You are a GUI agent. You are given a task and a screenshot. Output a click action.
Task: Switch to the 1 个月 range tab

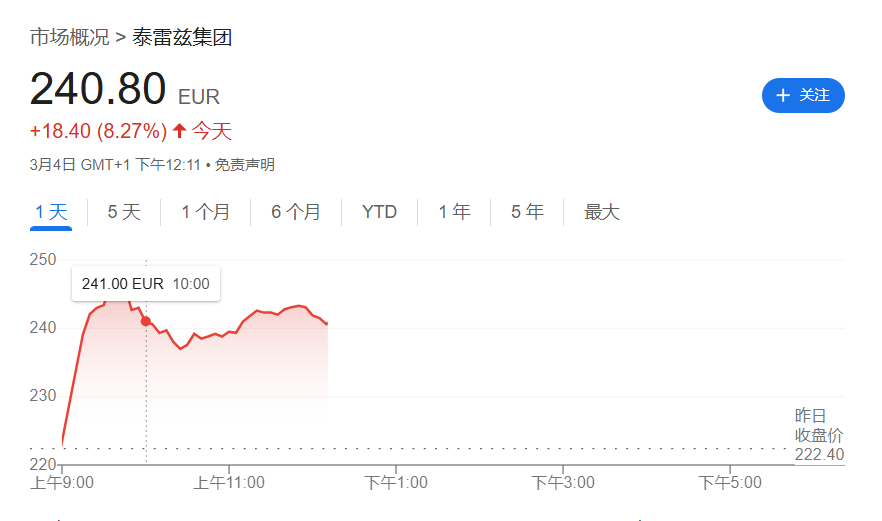(205, 212)
